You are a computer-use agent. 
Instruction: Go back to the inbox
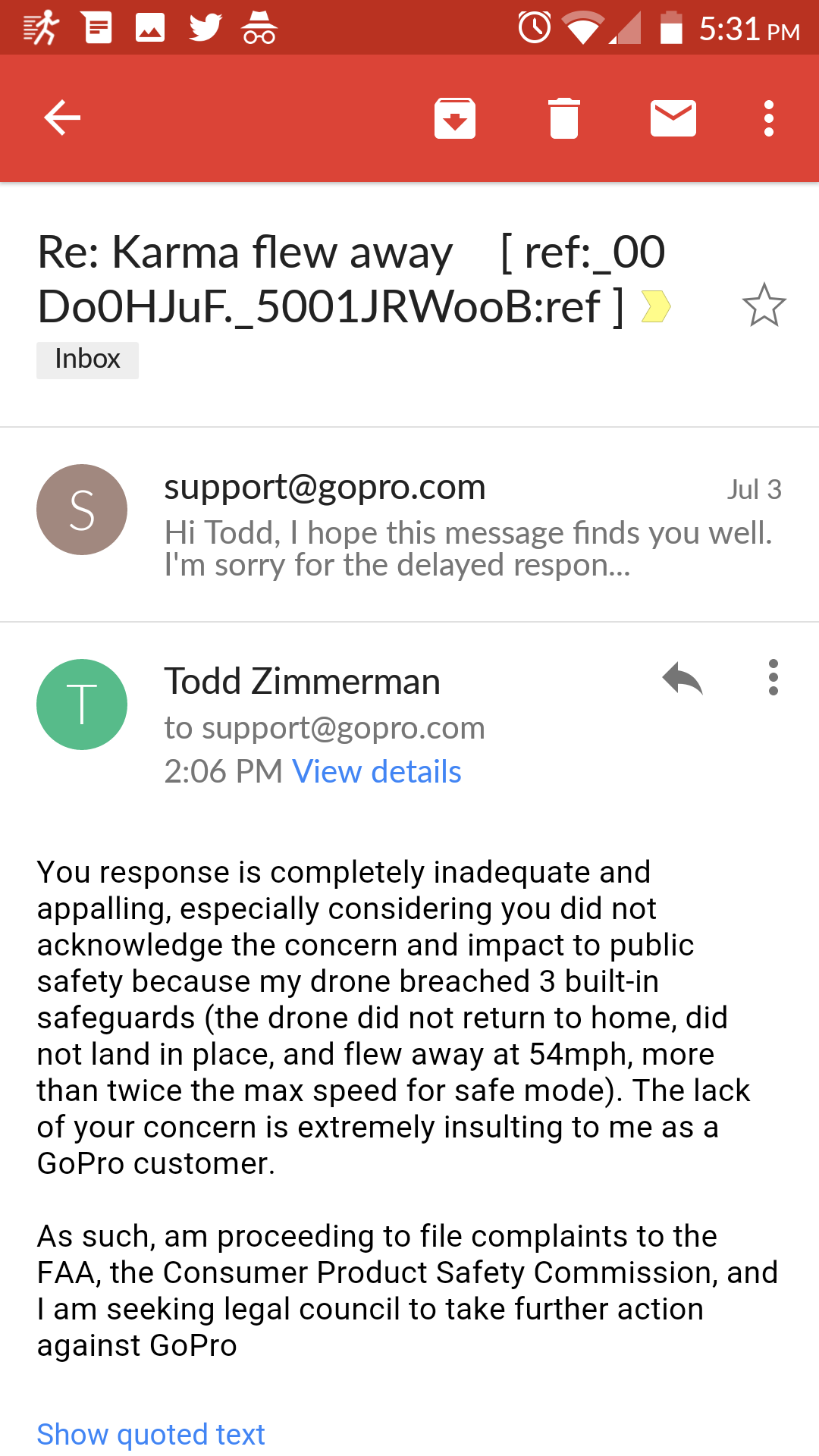click(x=62, y=118)
